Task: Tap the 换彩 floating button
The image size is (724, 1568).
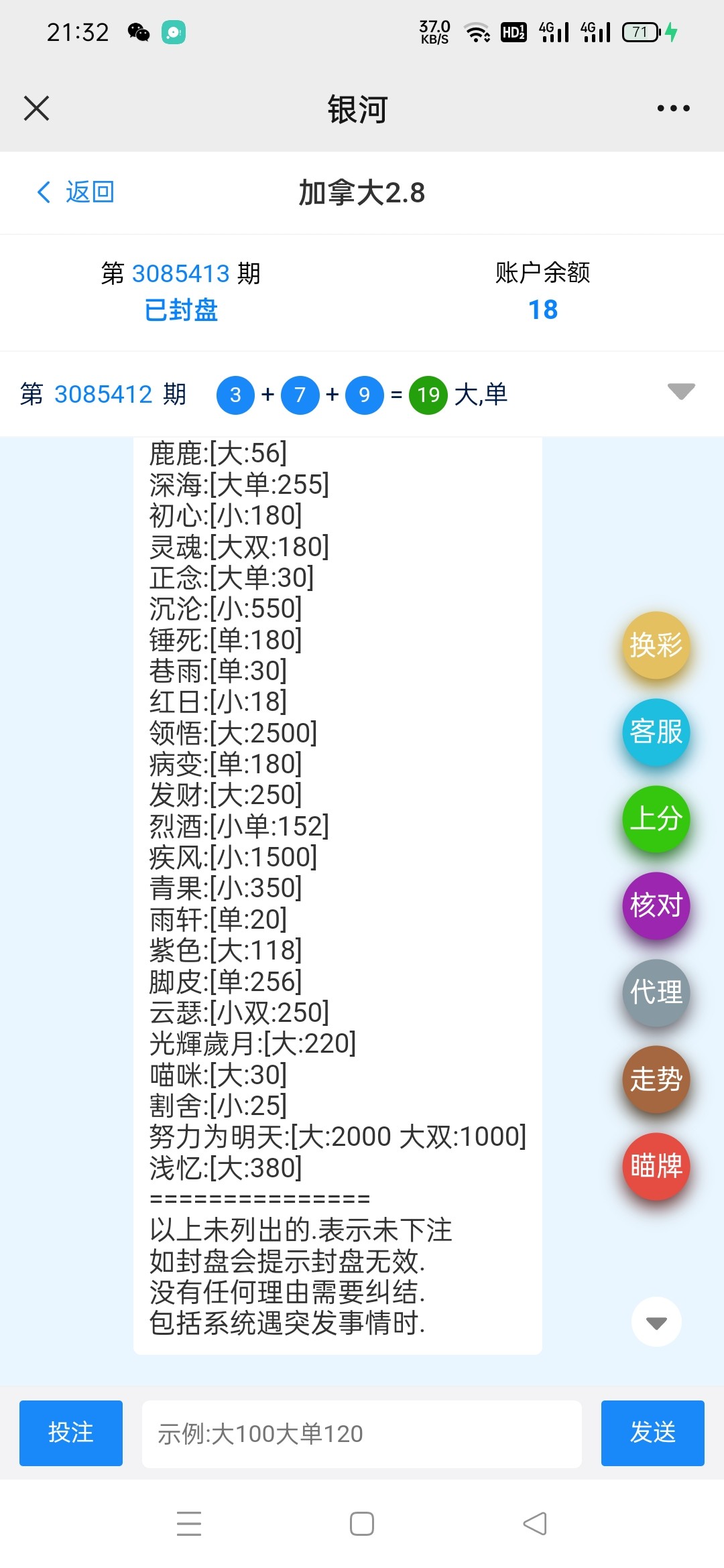Action: click(656, 645)
